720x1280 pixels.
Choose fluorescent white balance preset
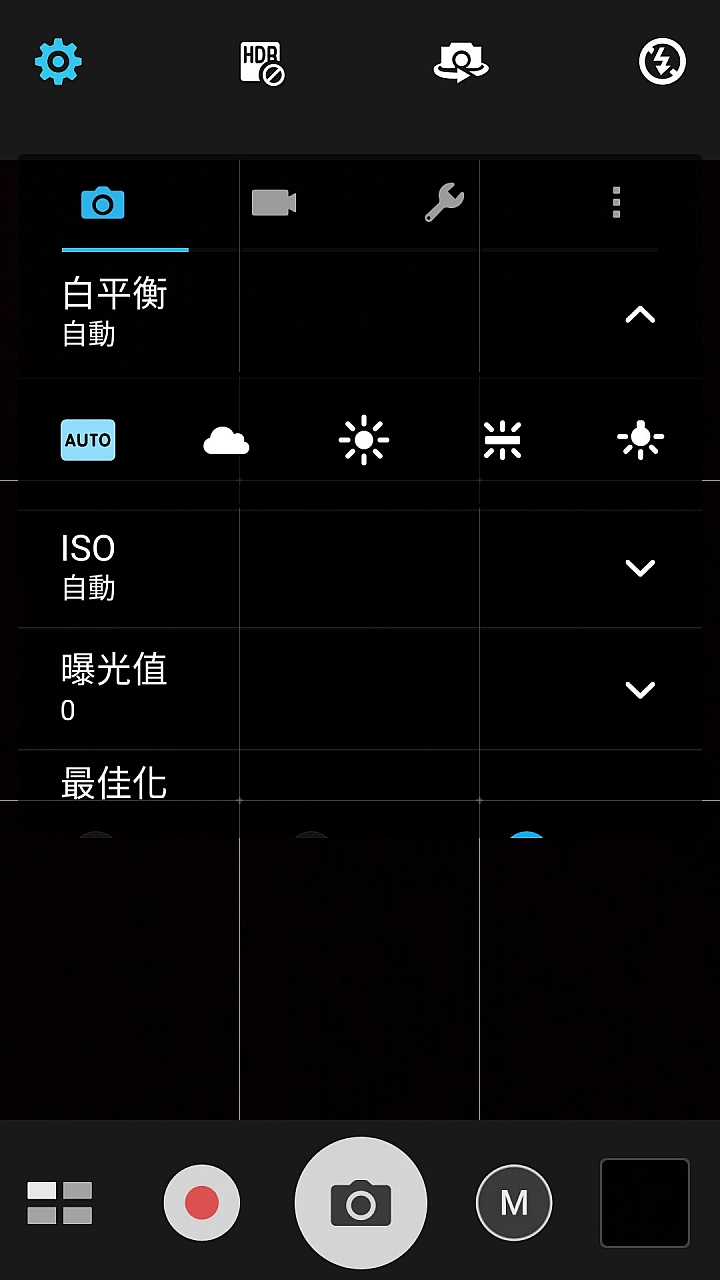pos(502,440)
